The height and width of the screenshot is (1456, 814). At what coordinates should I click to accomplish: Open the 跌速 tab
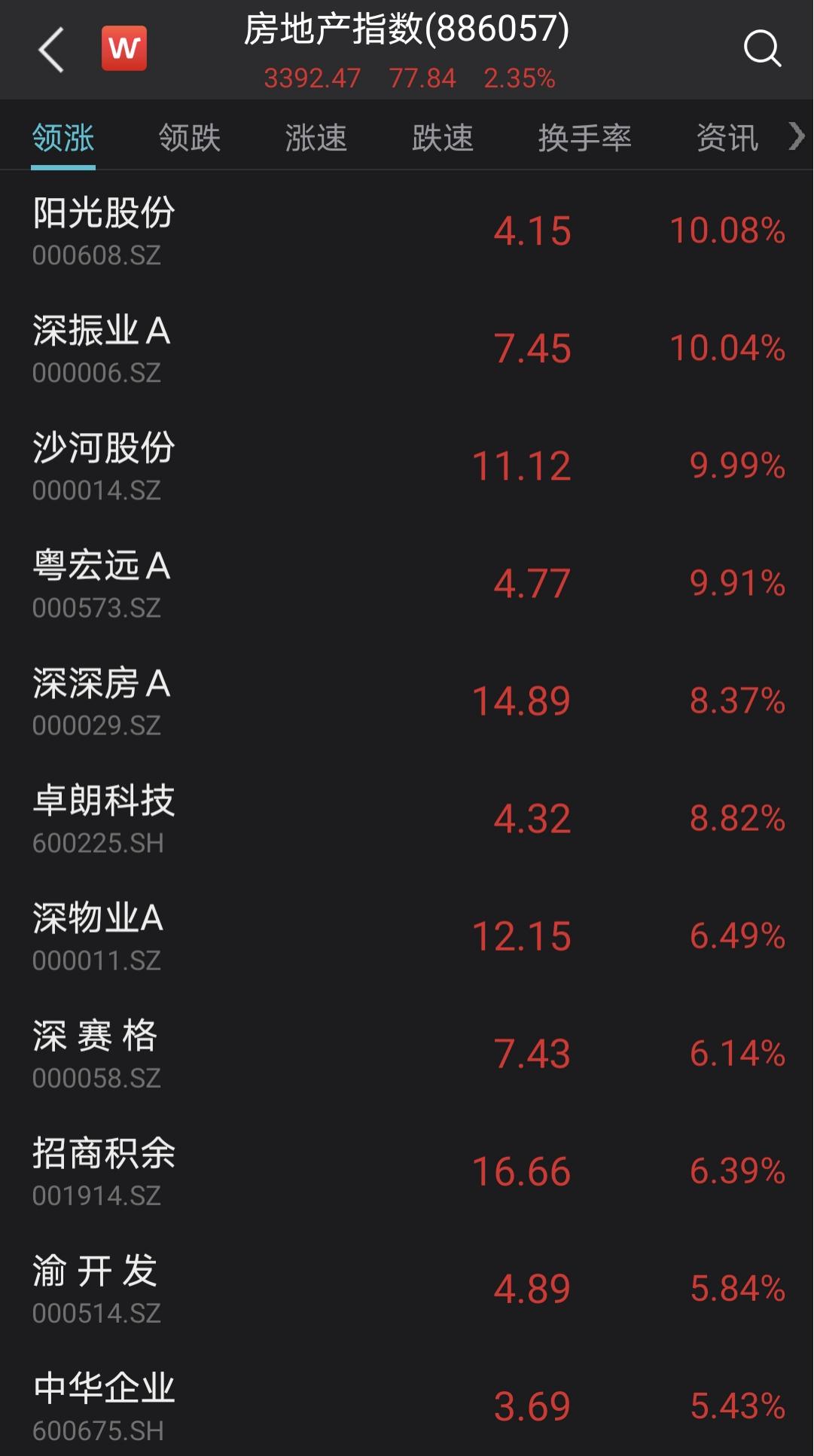pos(442,138)
